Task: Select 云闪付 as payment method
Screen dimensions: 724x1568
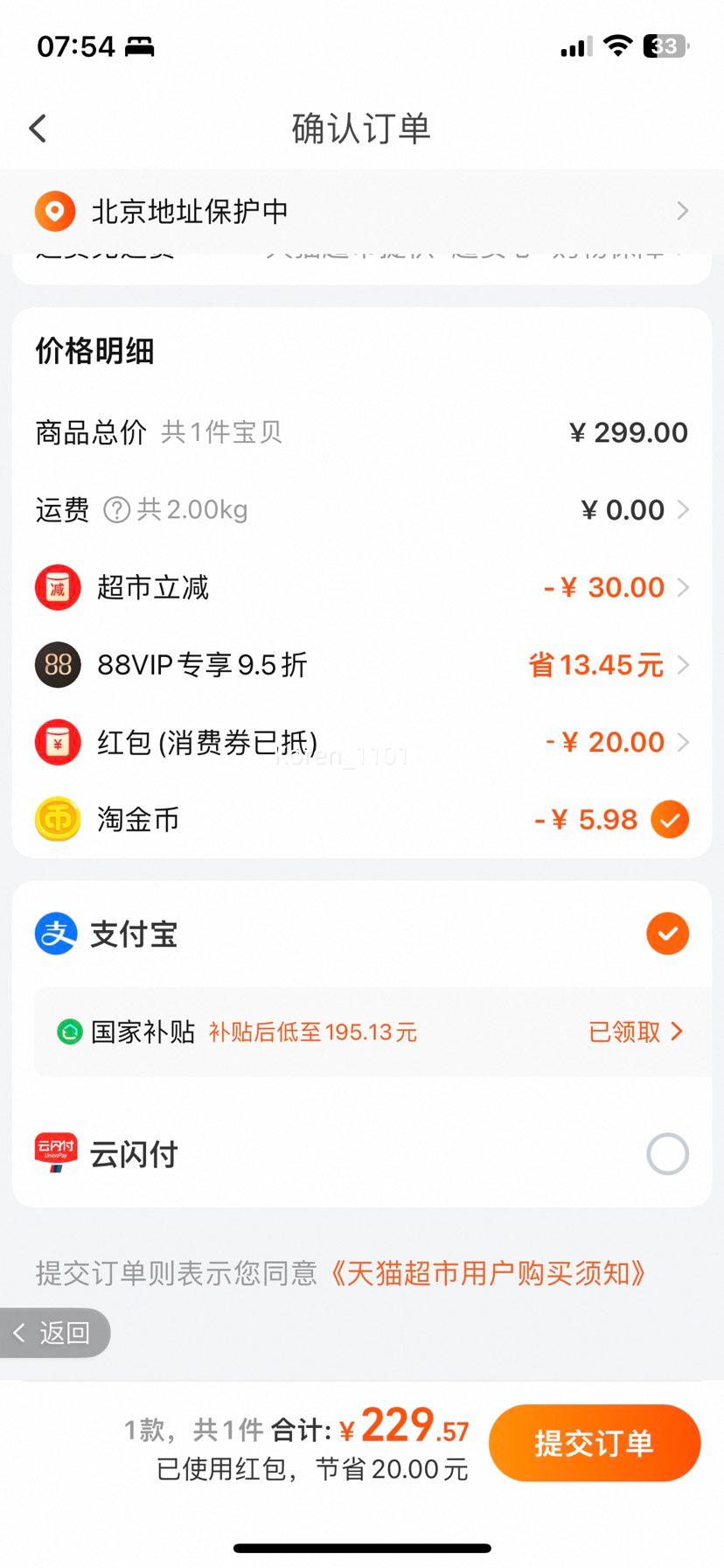Action: click(667, 1153)
